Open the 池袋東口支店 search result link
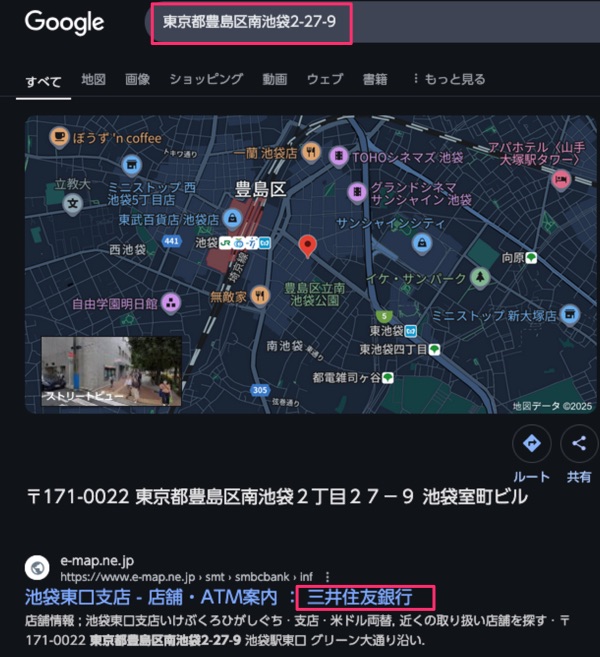The height and width of the screenshot is (657, 600). (x=155, y=598)
